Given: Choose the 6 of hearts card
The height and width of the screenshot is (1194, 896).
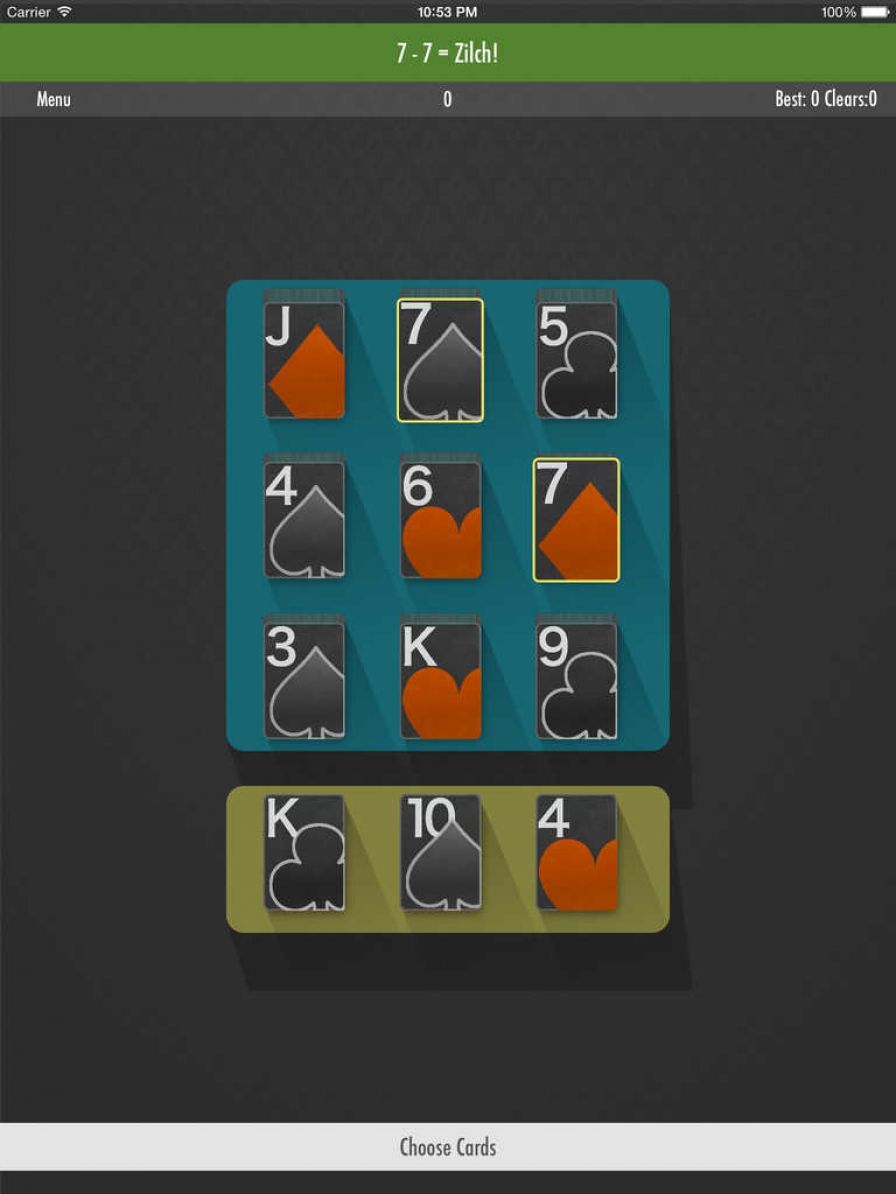Looking at the screenshot, I should 441,519.
